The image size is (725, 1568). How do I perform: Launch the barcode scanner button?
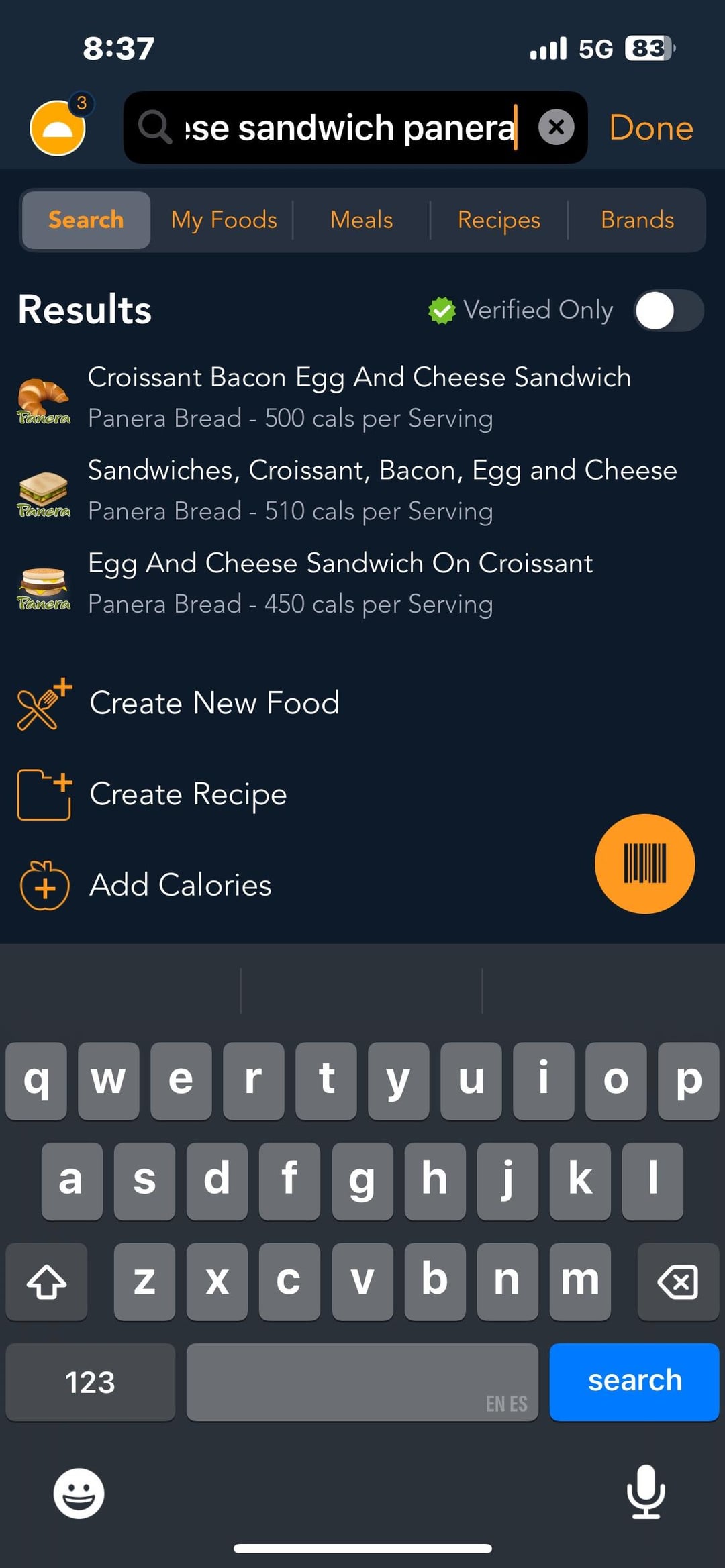644,864
